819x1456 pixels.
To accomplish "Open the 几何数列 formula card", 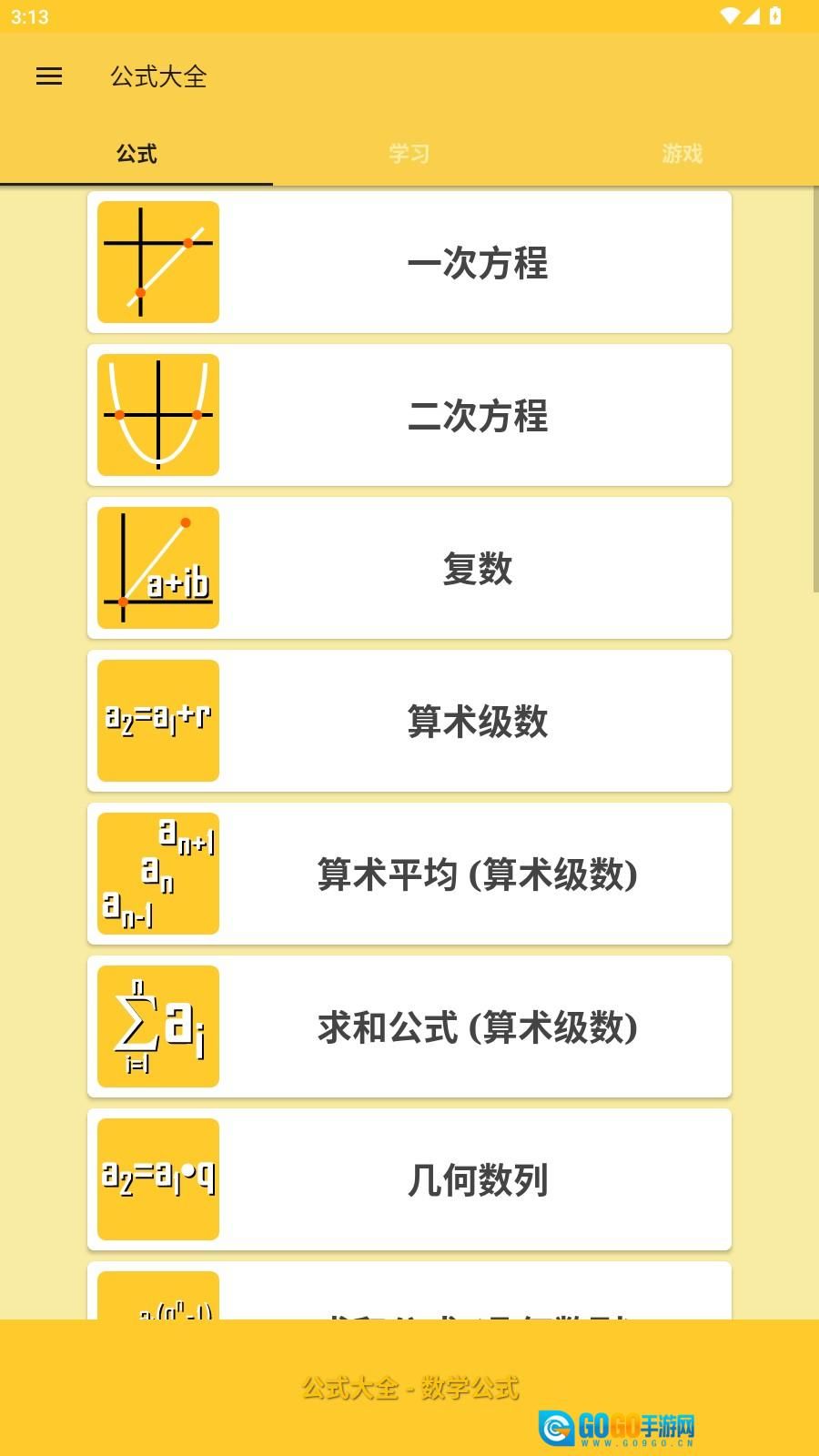I will point(409,1179).
